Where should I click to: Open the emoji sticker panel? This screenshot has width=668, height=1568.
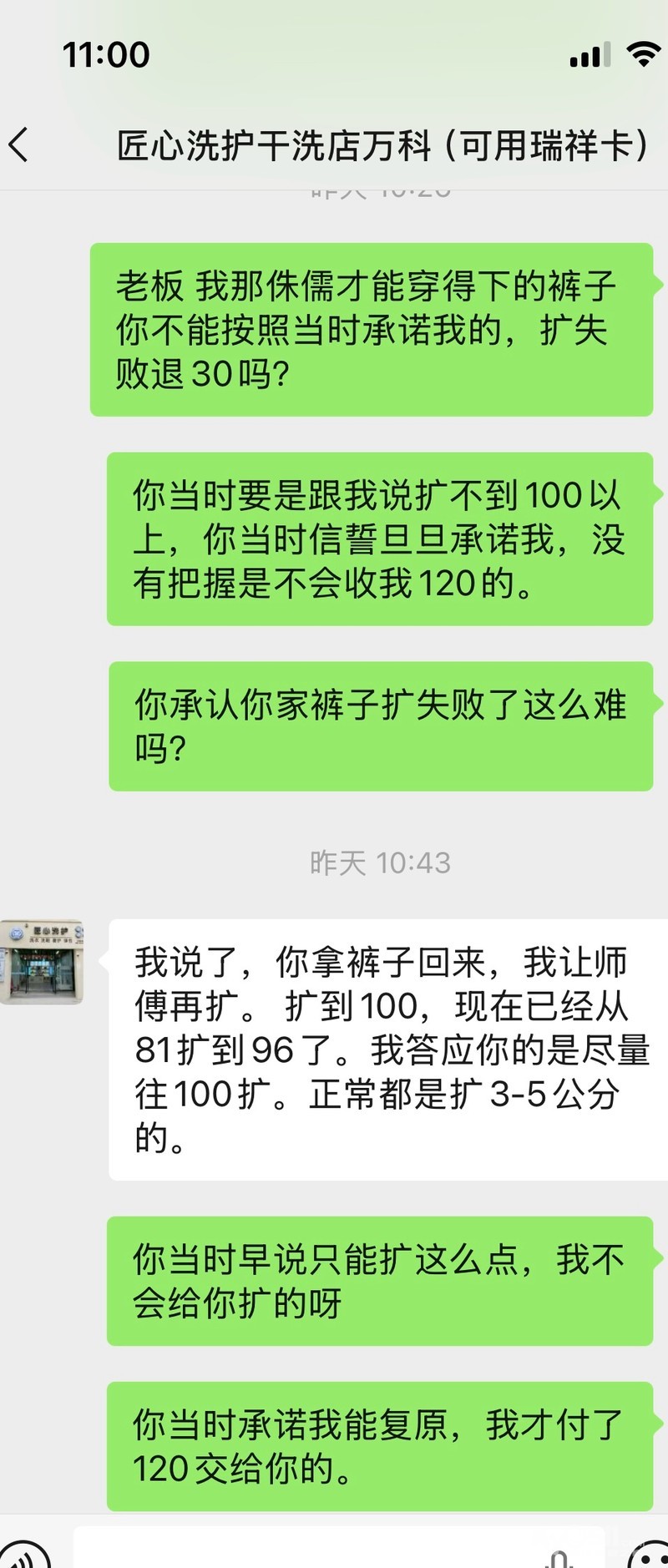(x=650, y=1556)
